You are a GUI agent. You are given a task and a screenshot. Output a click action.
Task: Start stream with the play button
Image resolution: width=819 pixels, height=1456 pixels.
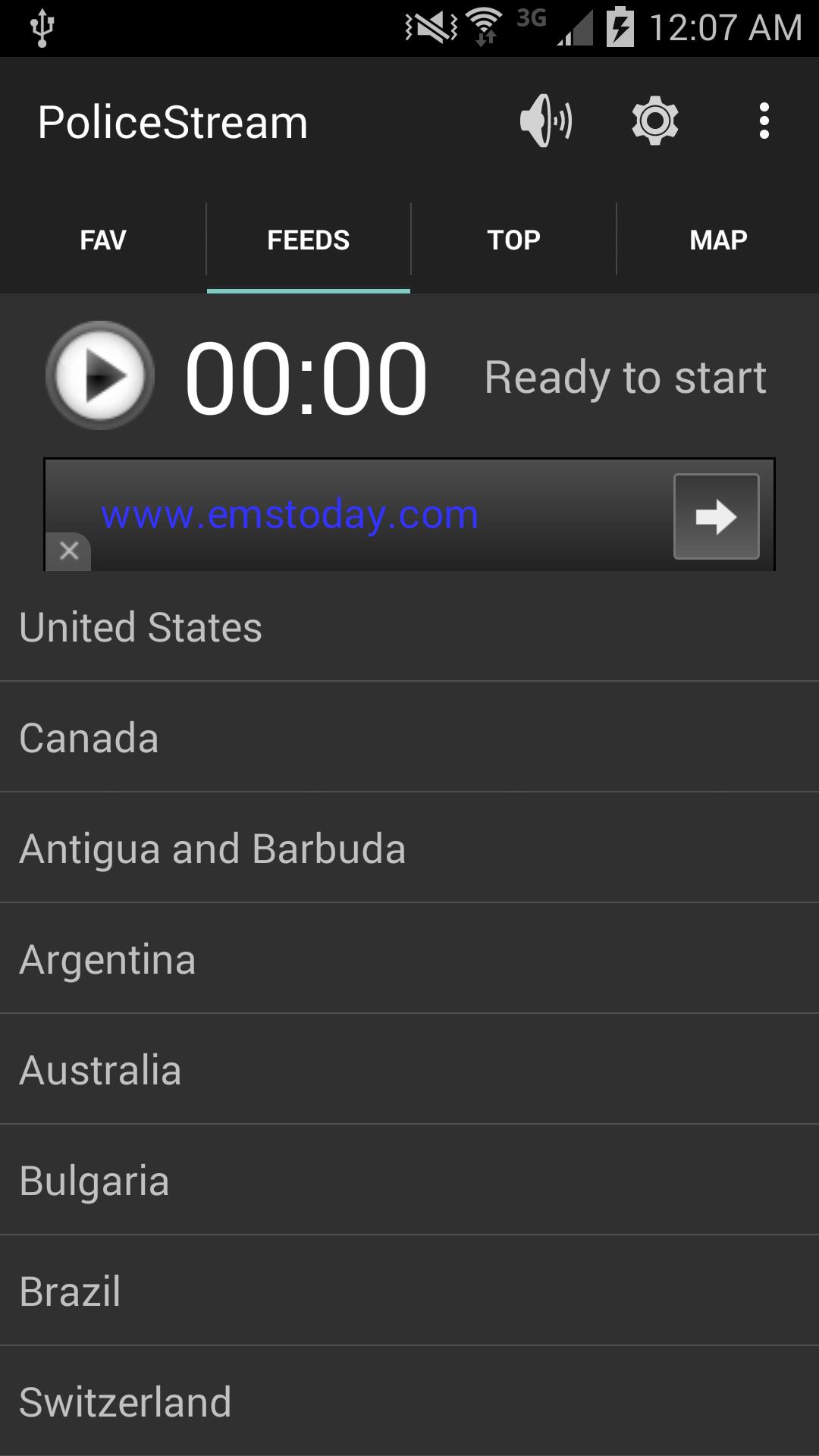(100, 376)
